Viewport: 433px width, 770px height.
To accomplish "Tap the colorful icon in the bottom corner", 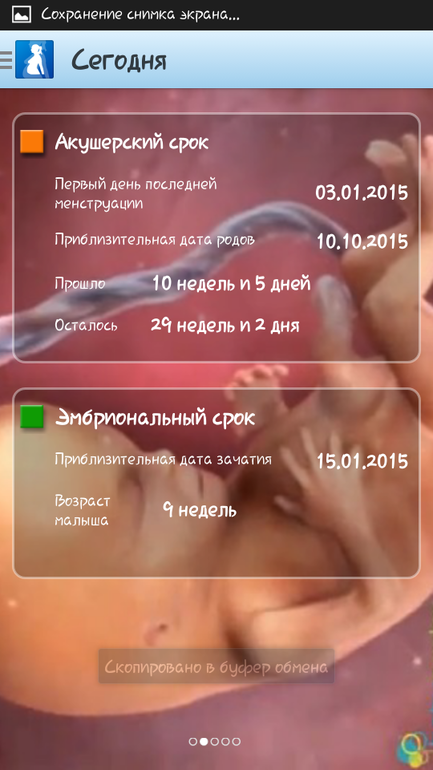I will tap(415, 750).
